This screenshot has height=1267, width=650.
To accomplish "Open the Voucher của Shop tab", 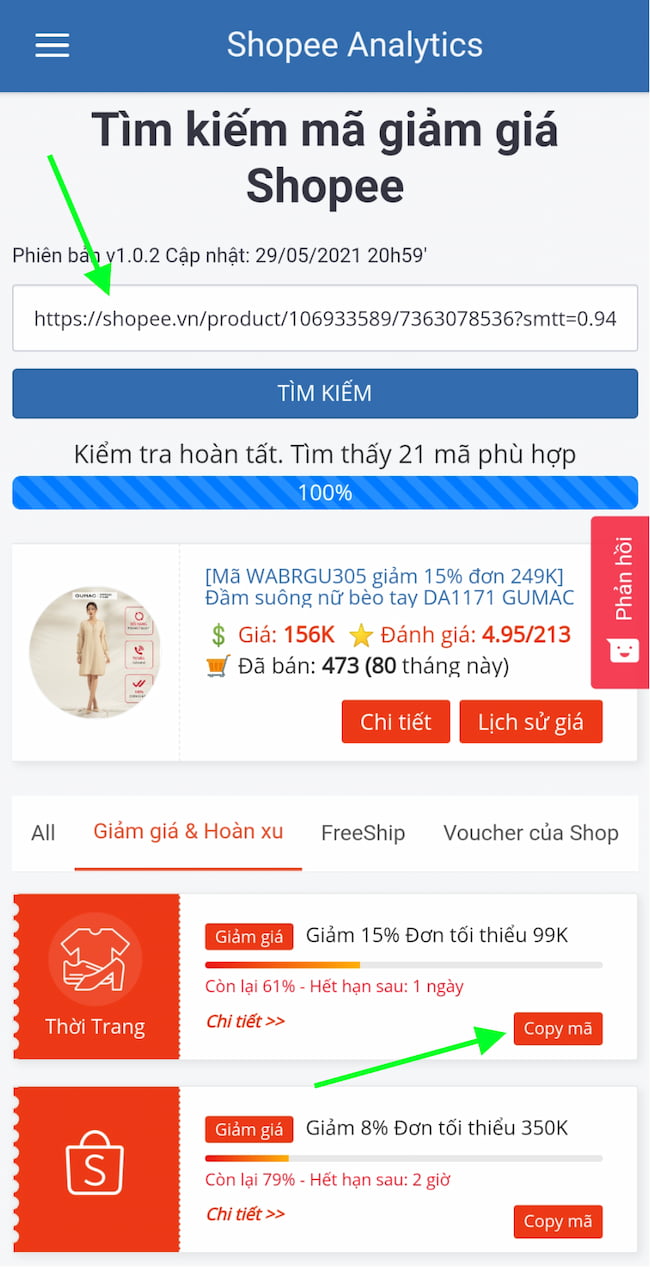I will [530, 833].
